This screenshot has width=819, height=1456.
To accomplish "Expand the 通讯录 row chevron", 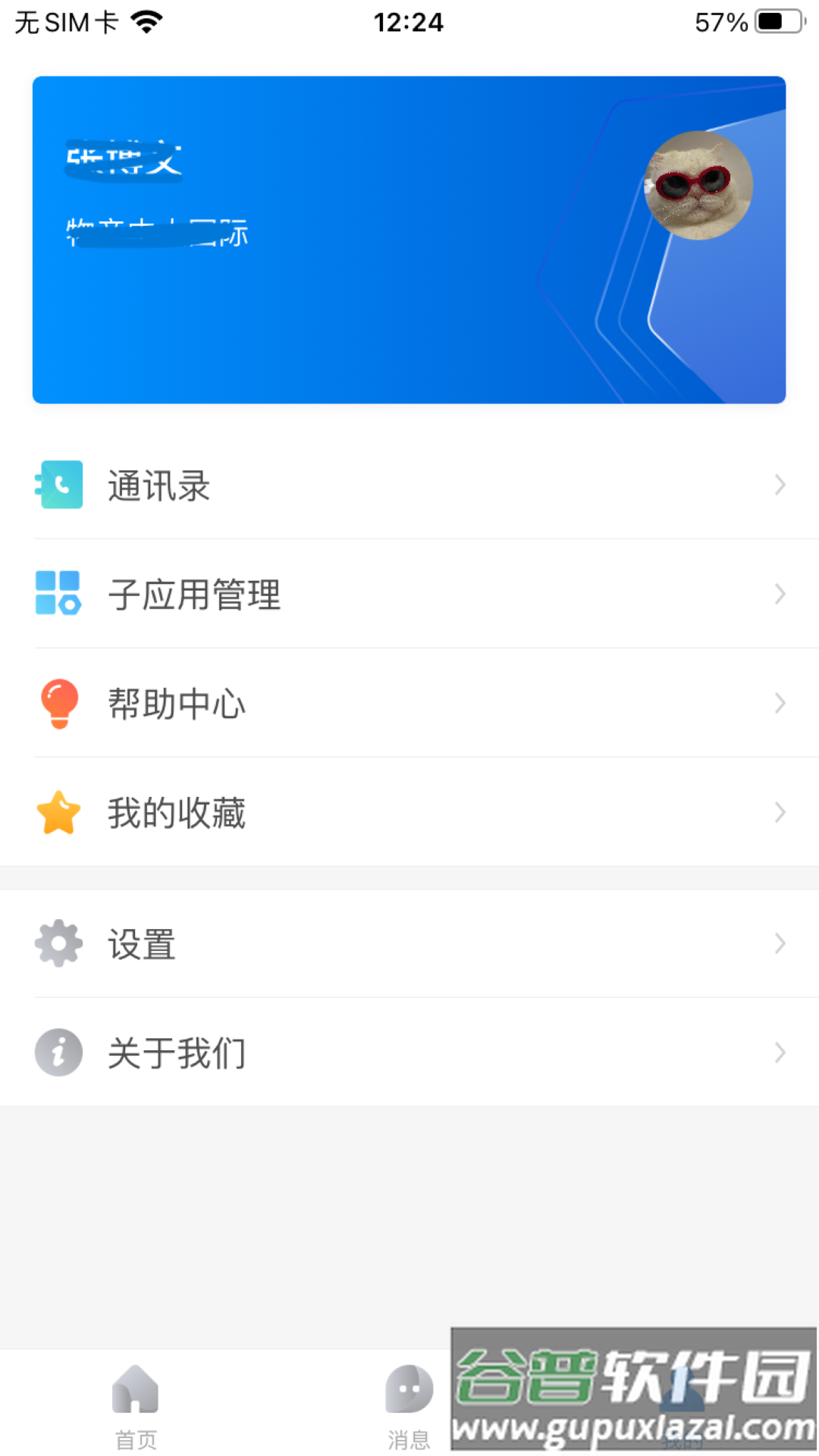I will tap(780, 485).
